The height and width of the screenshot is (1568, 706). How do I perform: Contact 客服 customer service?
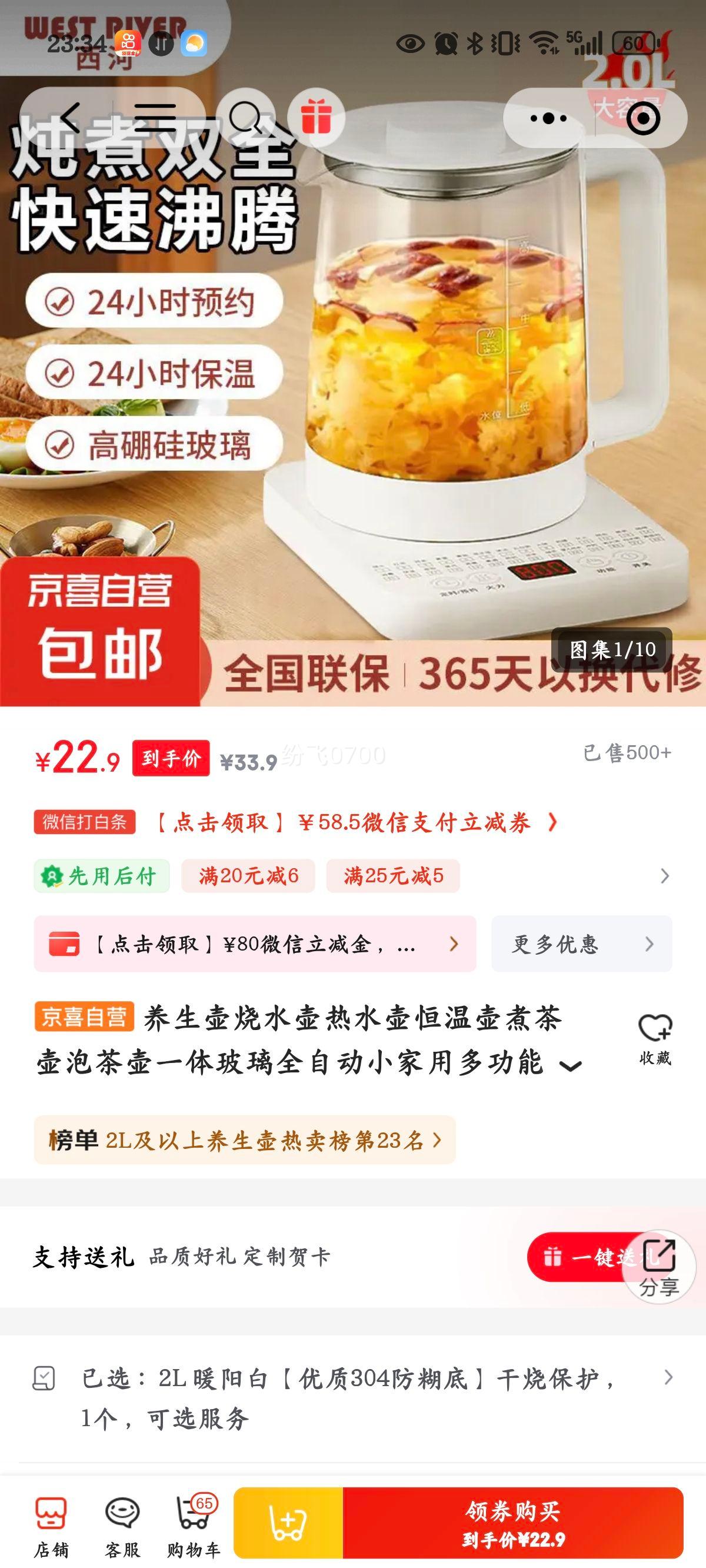(122, 1528)
